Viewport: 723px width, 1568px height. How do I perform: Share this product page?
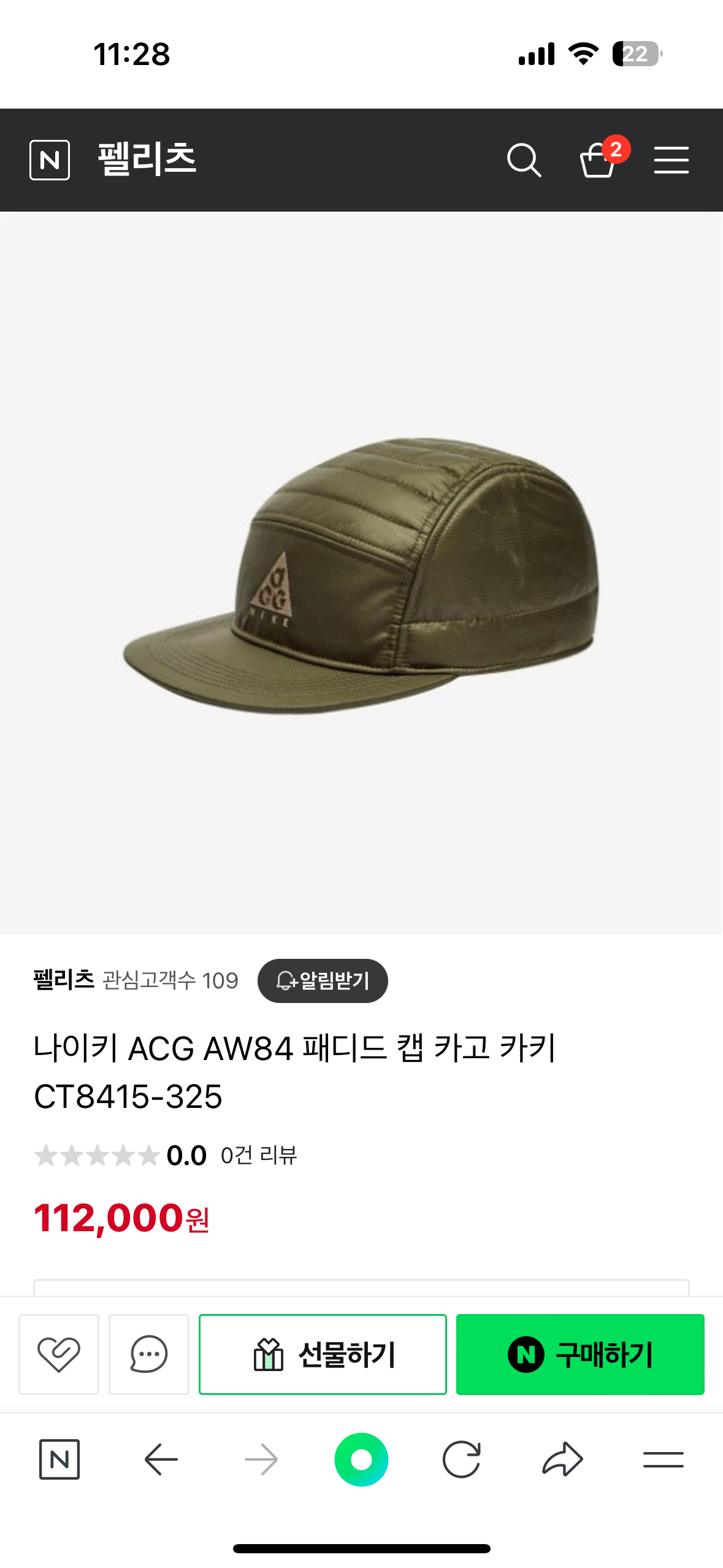coord(562,1459)
